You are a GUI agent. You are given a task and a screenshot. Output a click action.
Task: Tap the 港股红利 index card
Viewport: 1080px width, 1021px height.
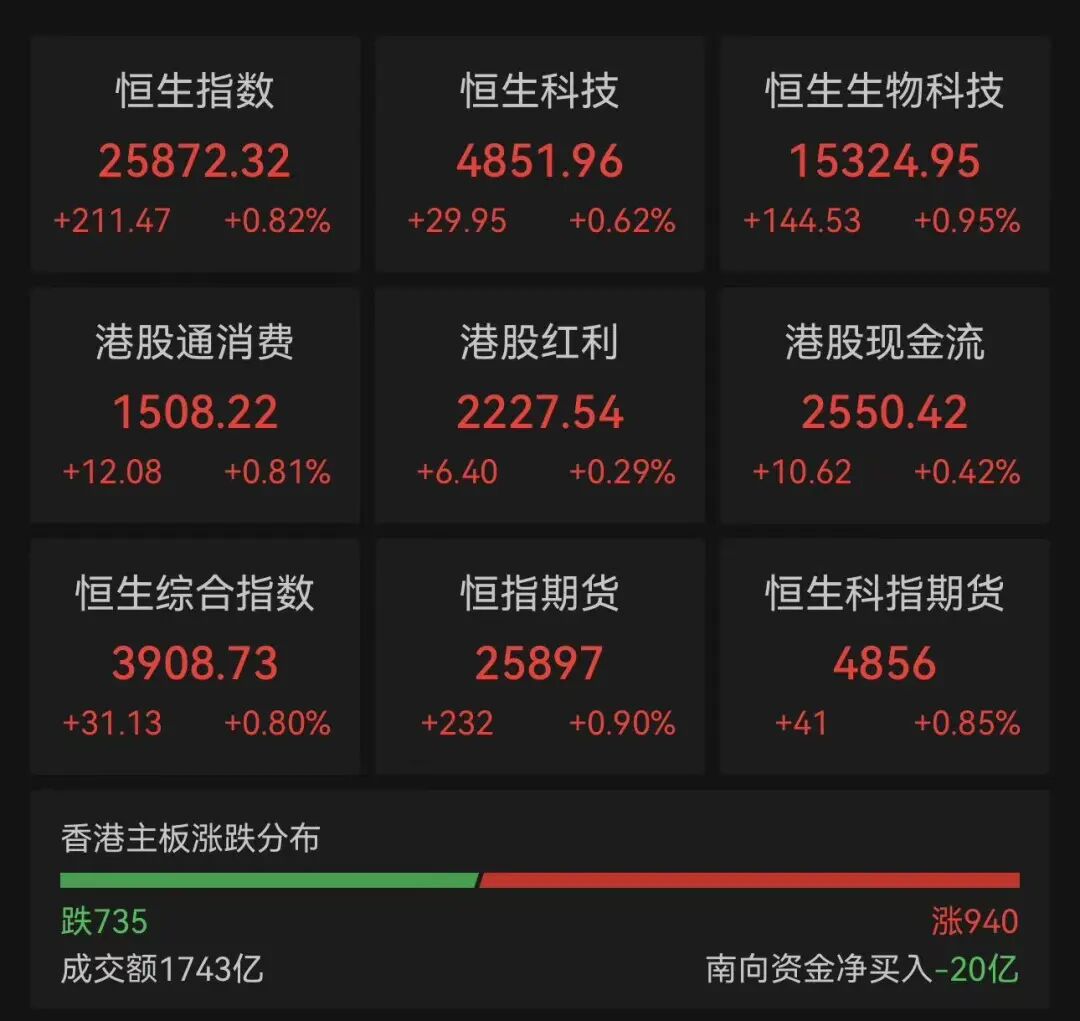pyautogui.click(x=540, y=406)
